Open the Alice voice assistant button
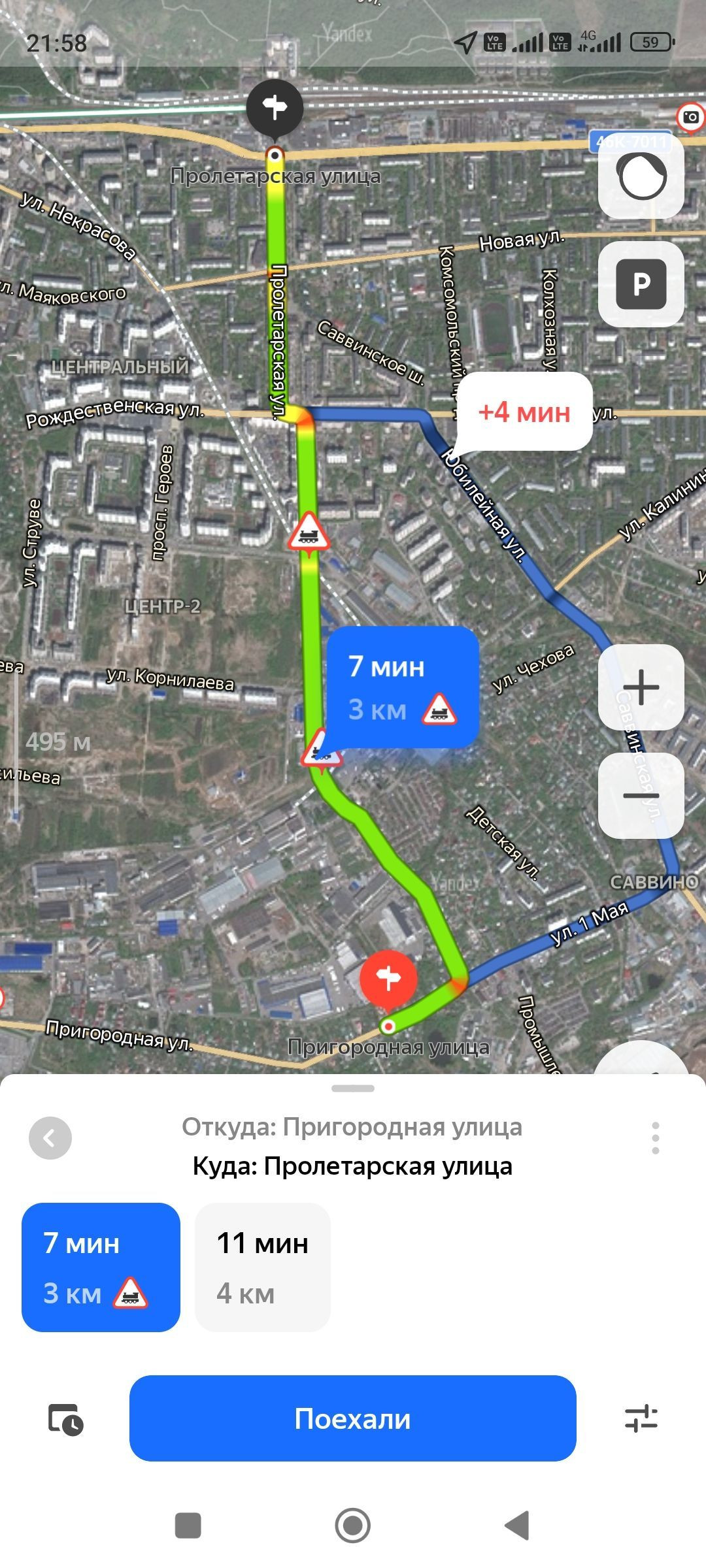 pos(641,176)
